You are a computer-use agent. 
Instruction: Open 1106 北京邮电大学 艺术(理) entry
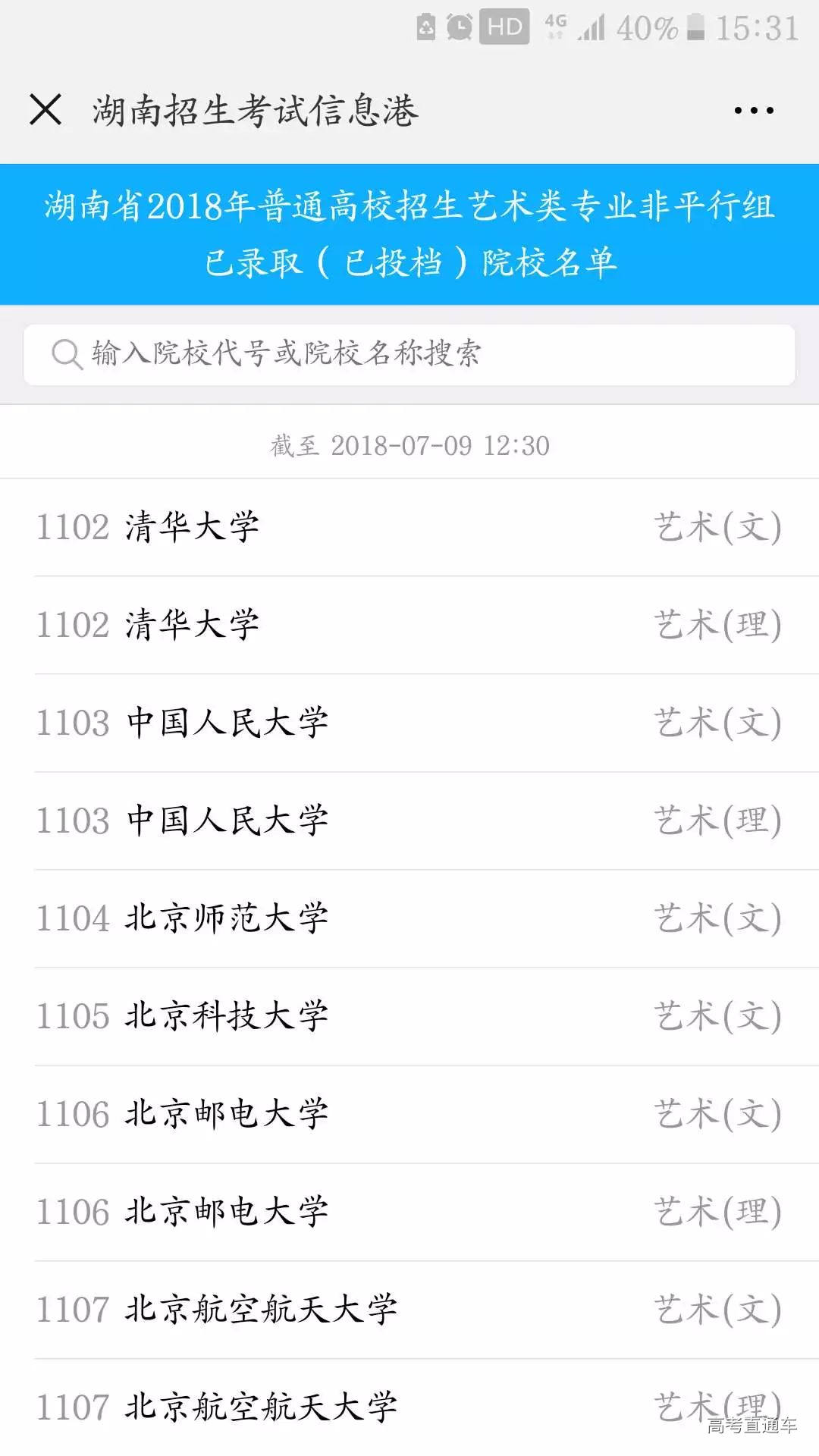[409, 1212]
